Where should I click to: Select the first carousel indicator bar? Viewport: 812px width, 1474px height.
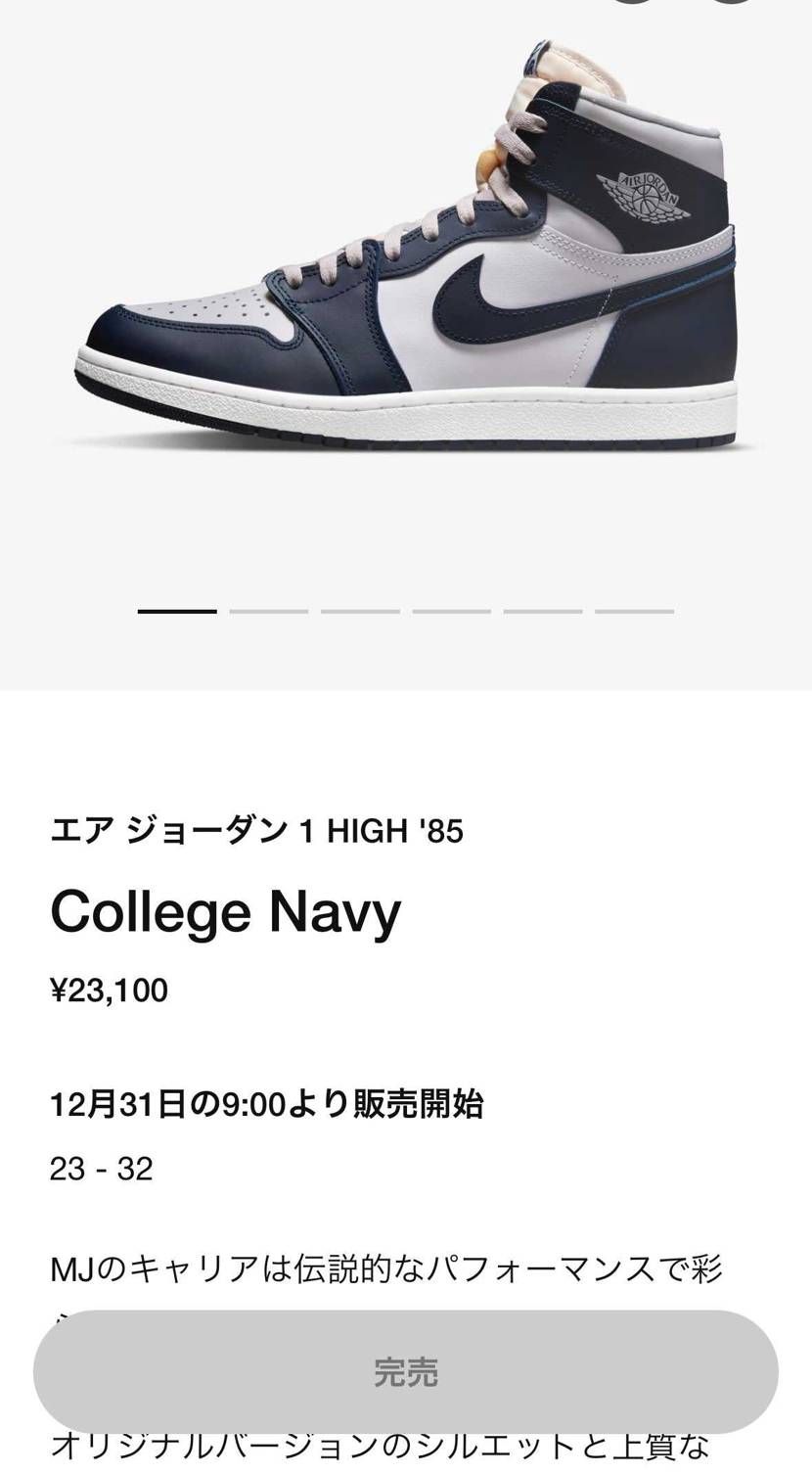click(x=176, y=610)
